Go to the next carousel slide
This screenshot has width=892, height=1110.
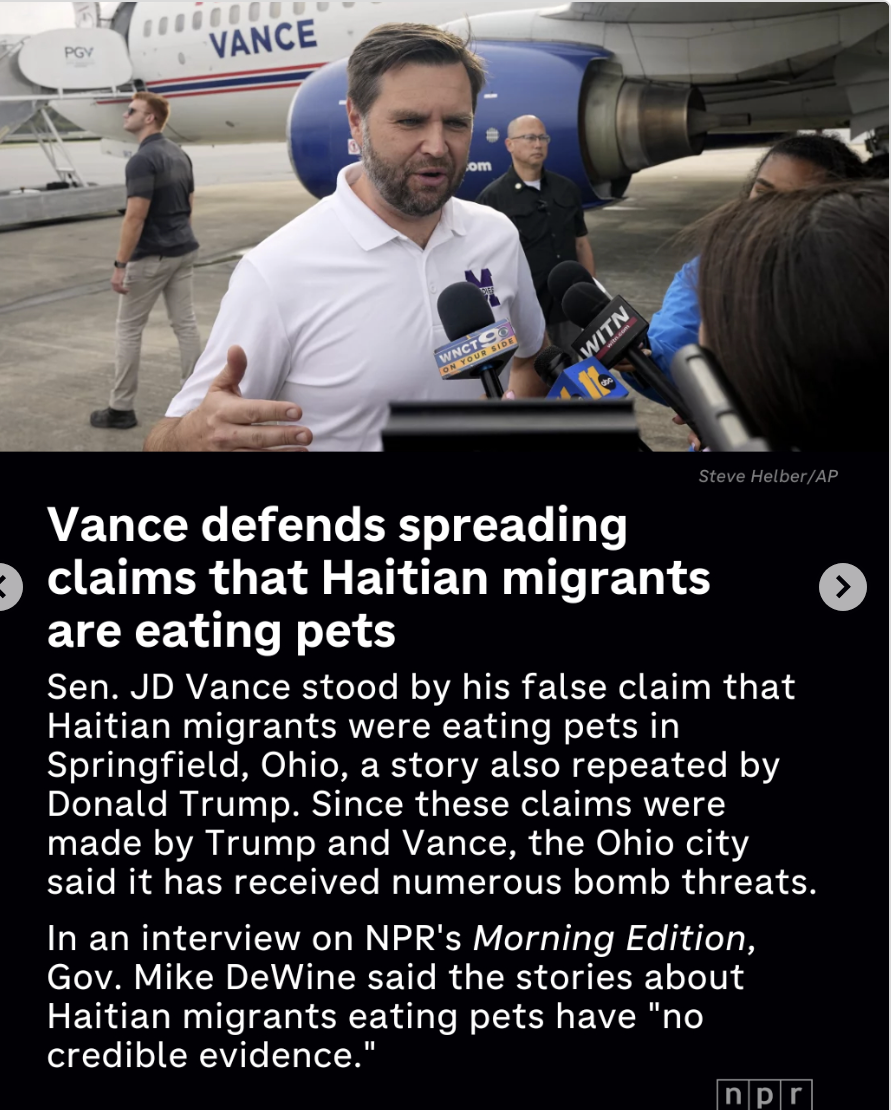tap(842, 587)
